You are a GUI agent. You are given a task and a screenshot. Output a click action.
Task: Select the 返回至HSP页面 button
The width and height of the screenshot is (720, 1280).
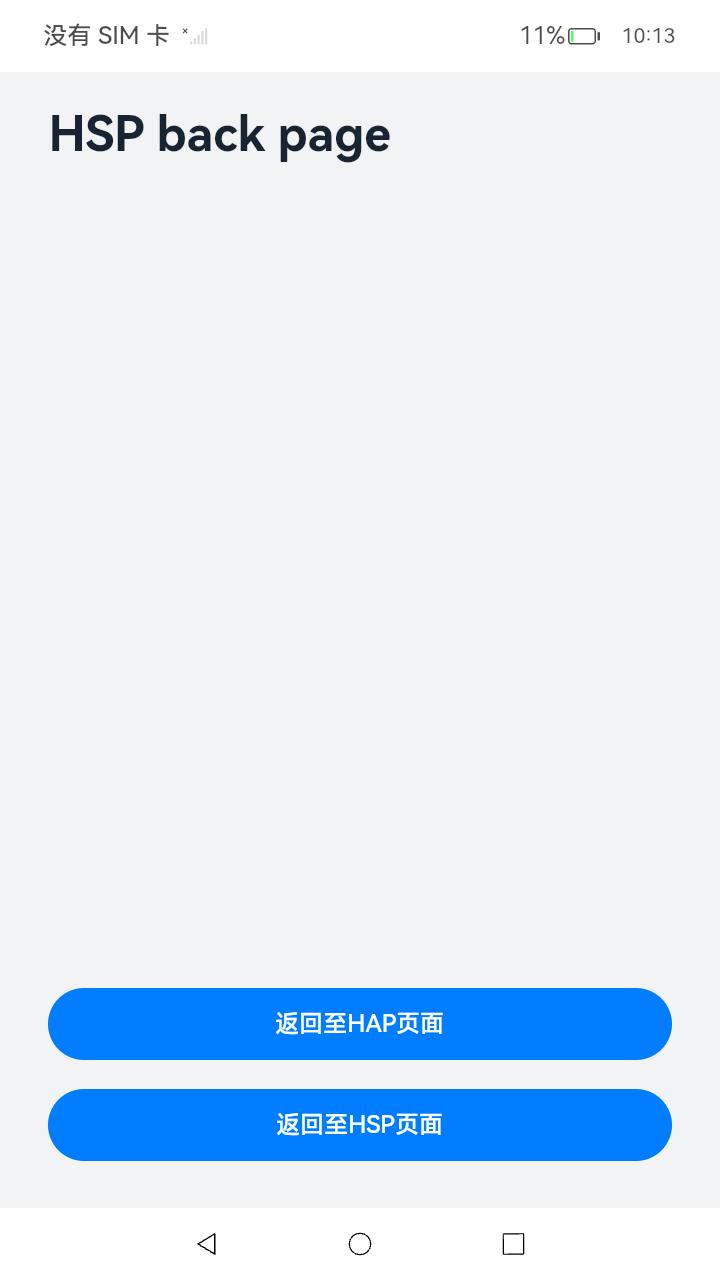pos(360,1125)
